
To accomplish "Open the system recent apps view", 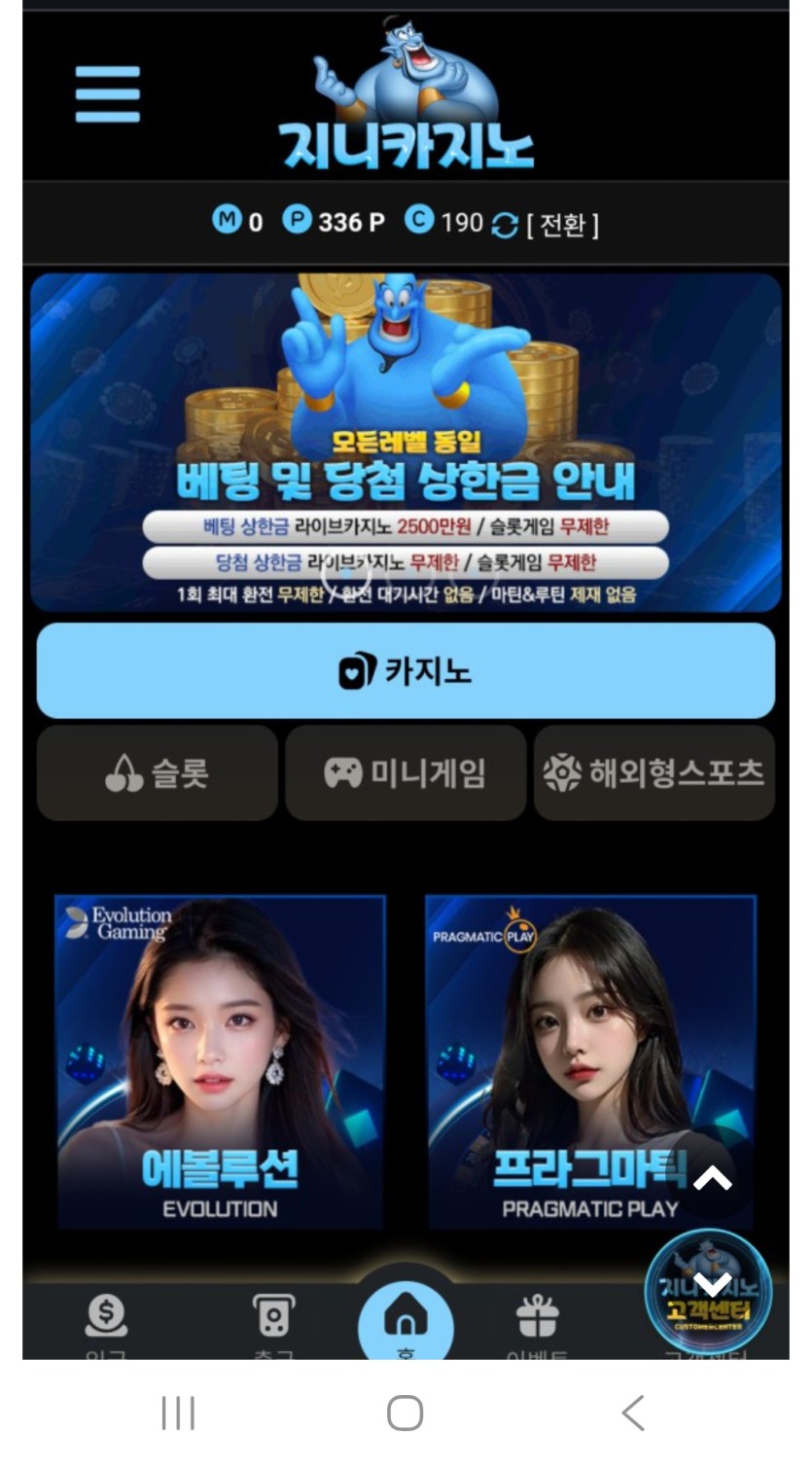I will point(178,1413).
